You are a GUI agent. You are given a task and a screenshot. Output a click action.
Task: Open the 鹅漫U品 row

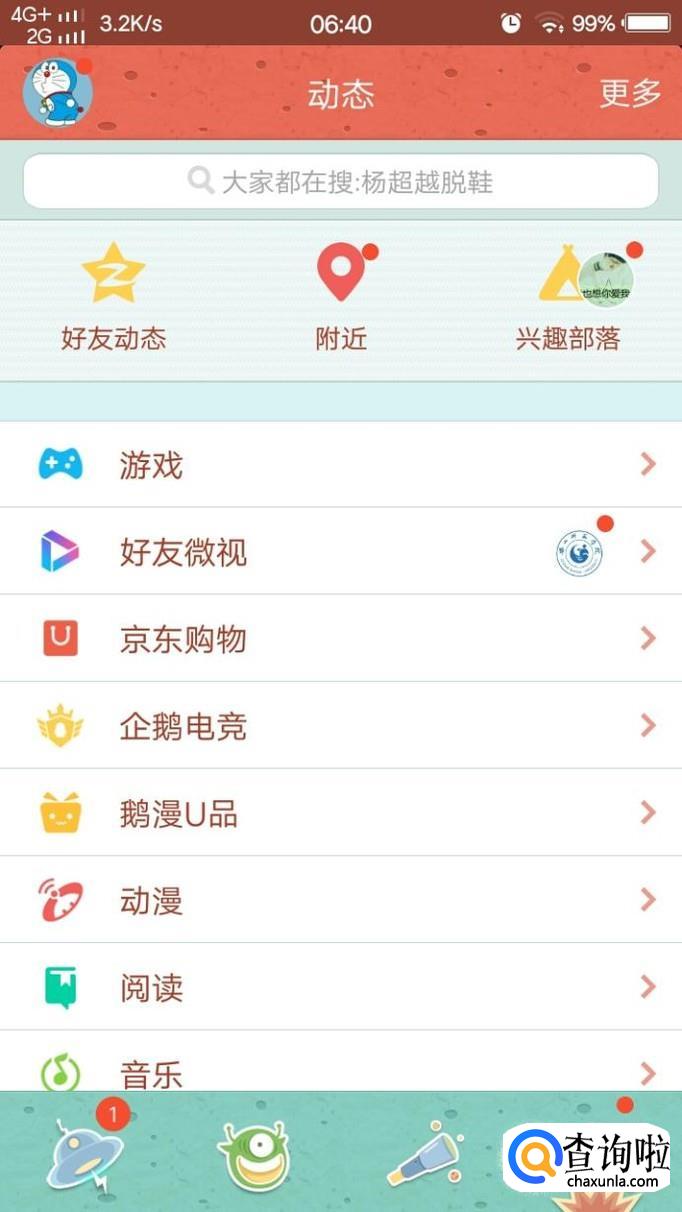click(x=341, y=813)
